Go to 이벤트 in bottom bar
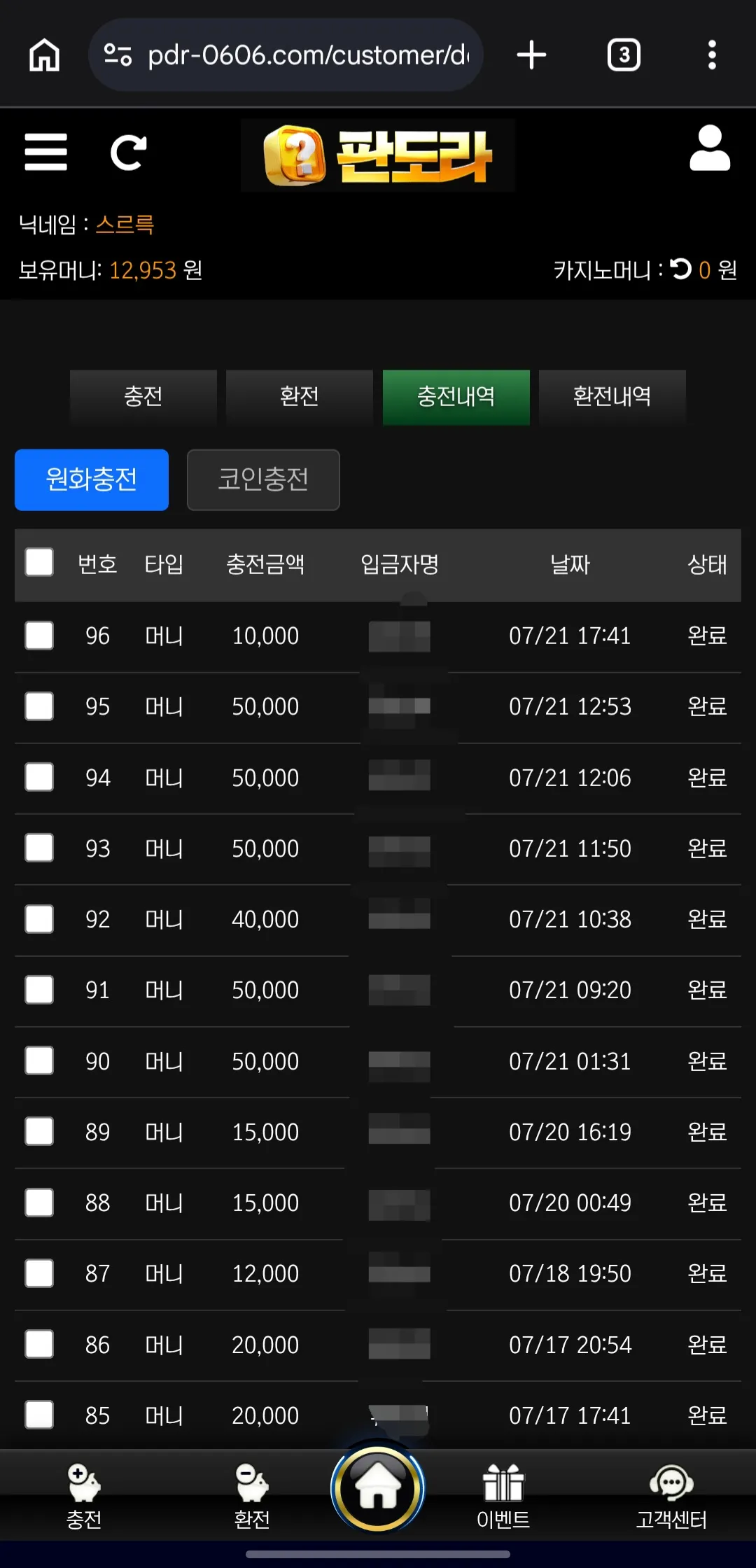 pyautogui.click(x=503, y=1497)
